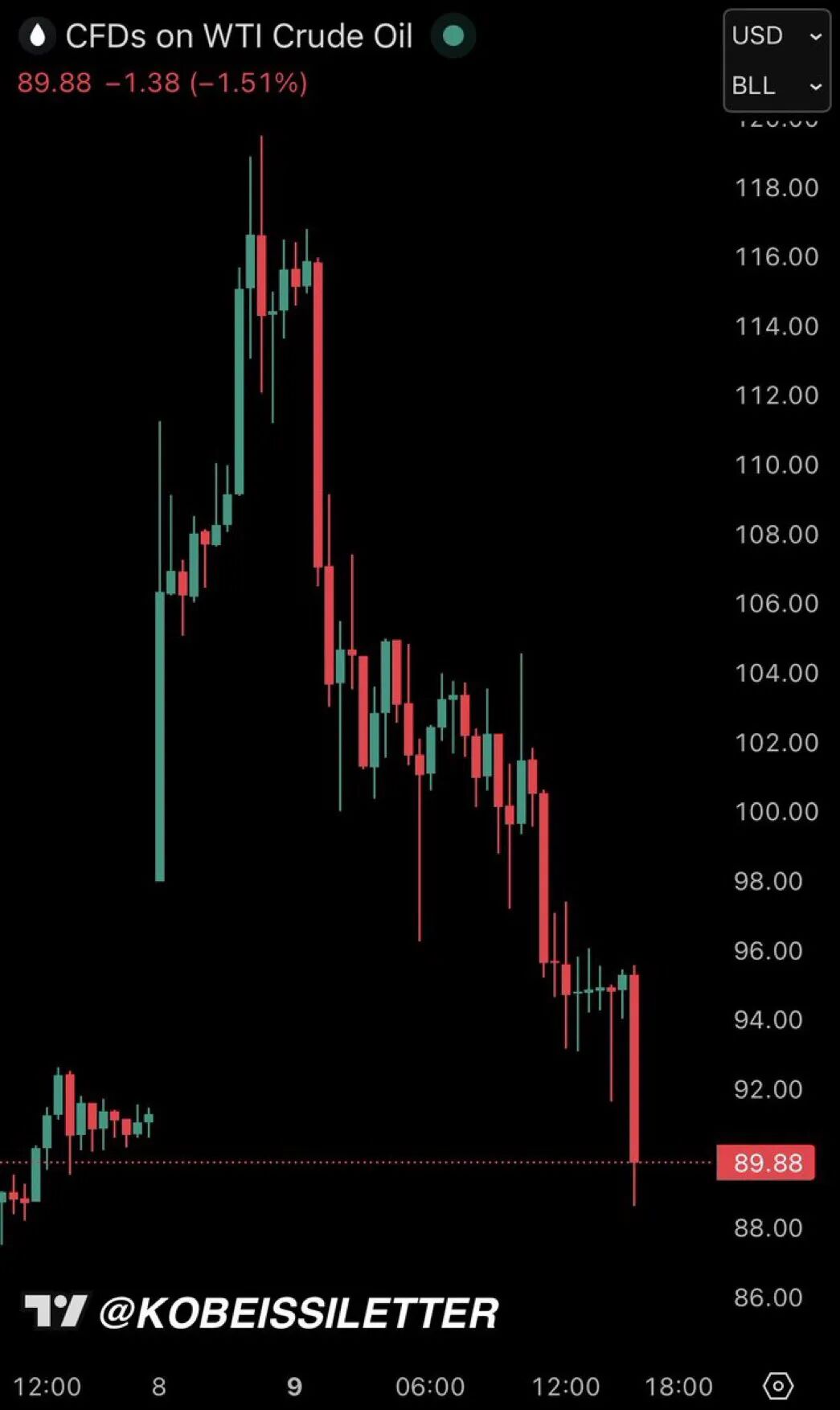The image size is (840, 1410).
Task: Expand the BLL unit selector
Action: pyautogui.click(x=776, y=85)
